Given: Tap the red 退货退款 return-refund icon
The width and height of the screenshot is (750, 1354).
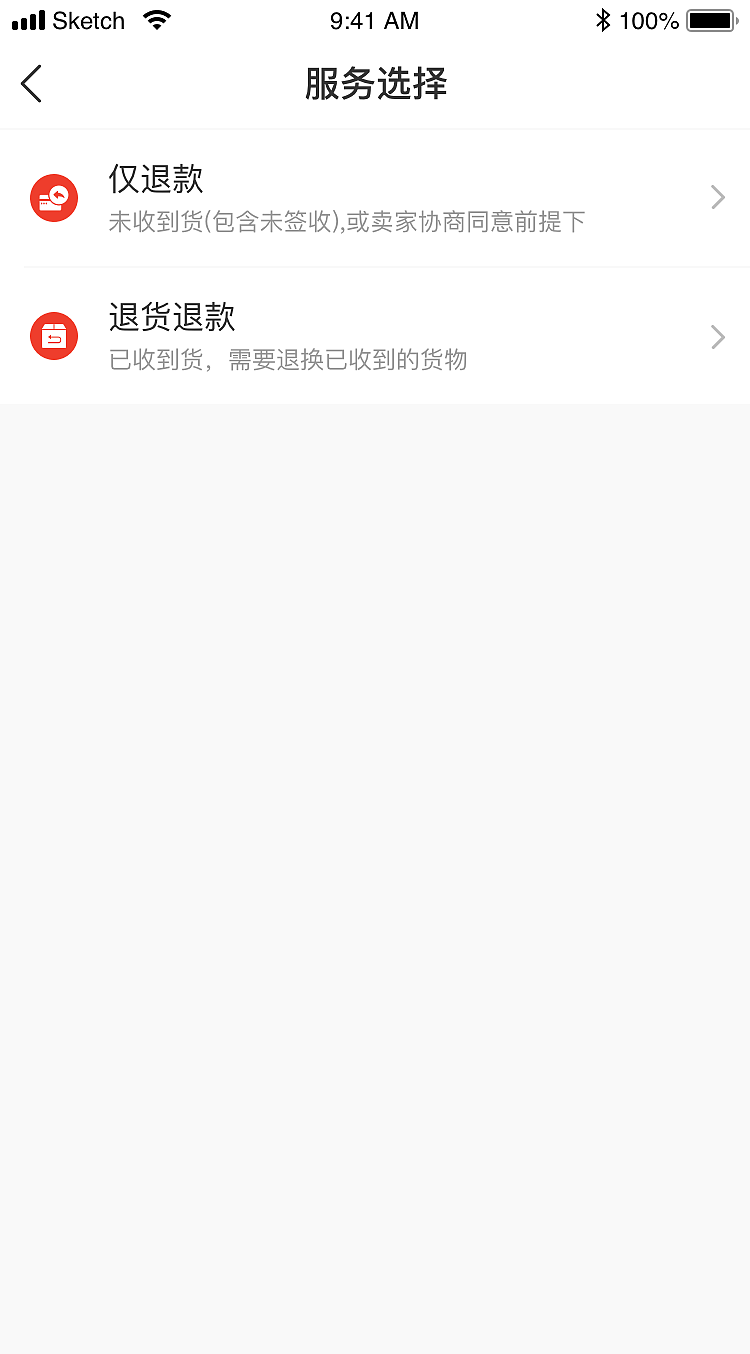Looking at the screenshot, I should click(x=53, y=336).
